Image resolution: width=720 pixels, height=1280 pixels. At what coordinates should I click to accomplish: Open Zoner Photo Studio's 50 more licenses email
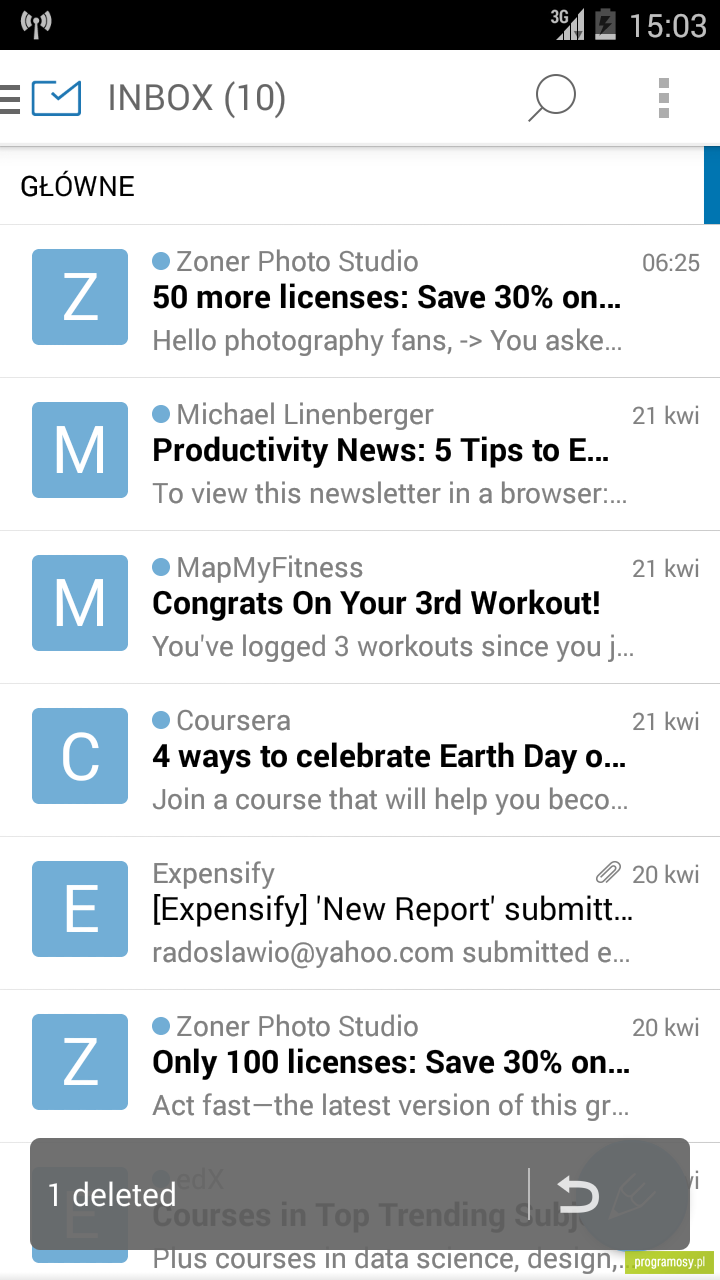coord(360,301)
